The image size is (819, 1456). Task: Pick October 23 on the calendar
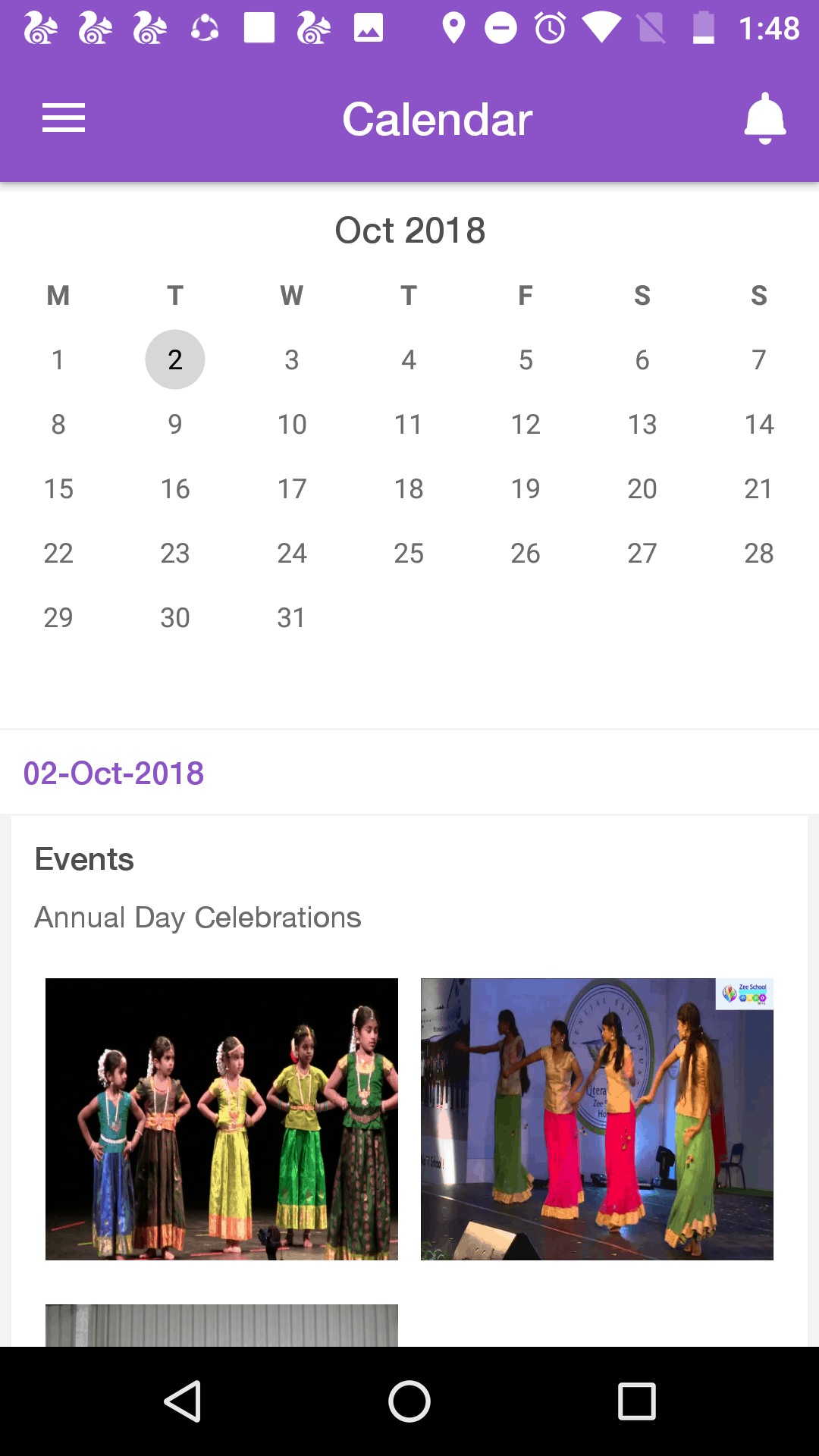coord(175,554)
